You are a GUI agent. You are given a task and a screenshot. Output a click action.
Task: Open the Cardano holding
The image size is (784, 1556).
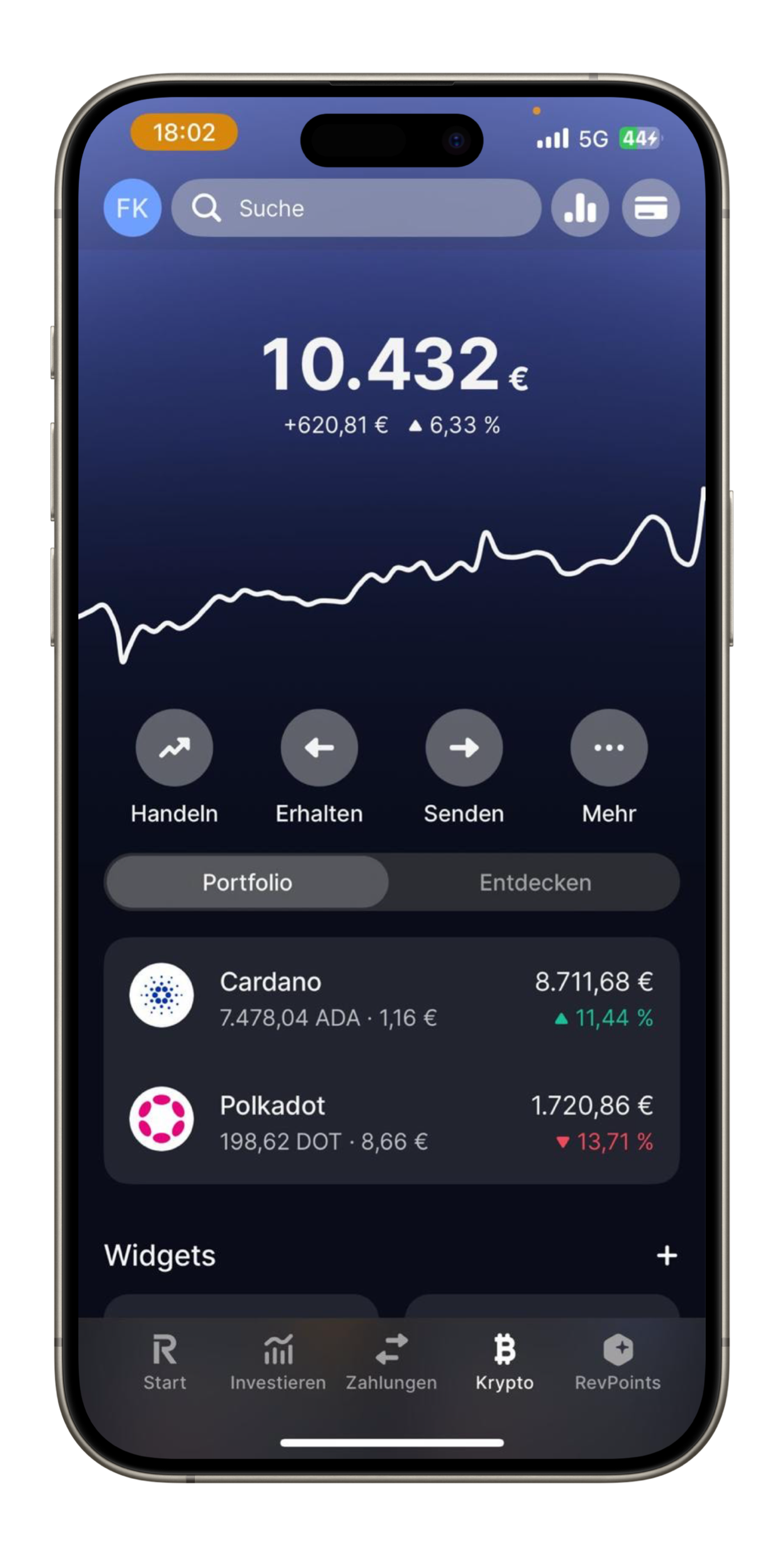[391, 999]
